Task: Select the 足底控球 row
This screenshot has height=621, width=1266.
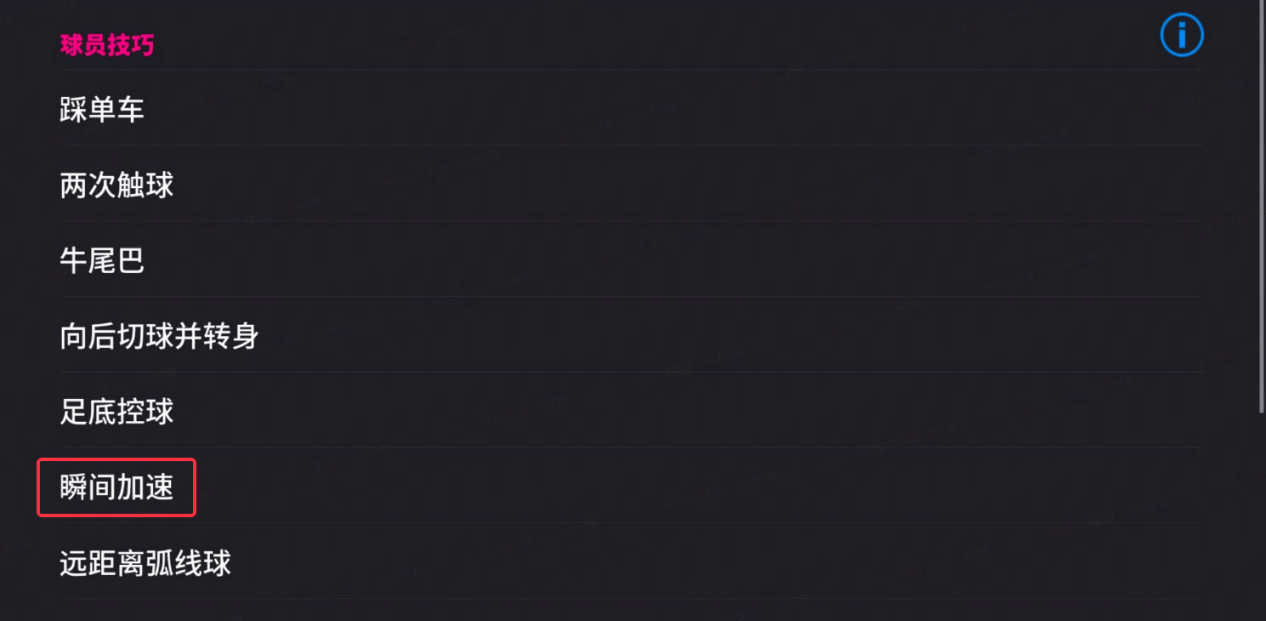Action: (117, 411)
